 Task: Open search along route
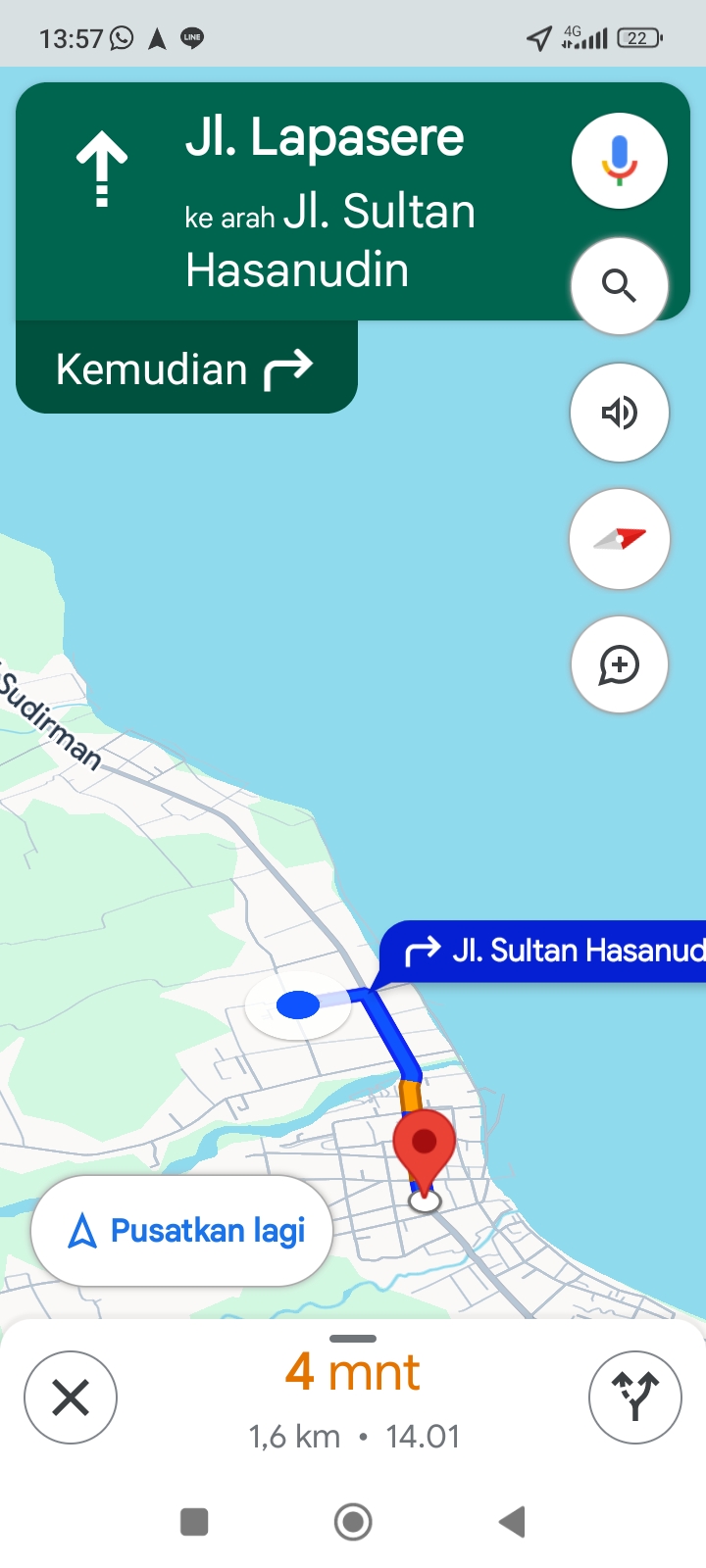coord(620,286)
